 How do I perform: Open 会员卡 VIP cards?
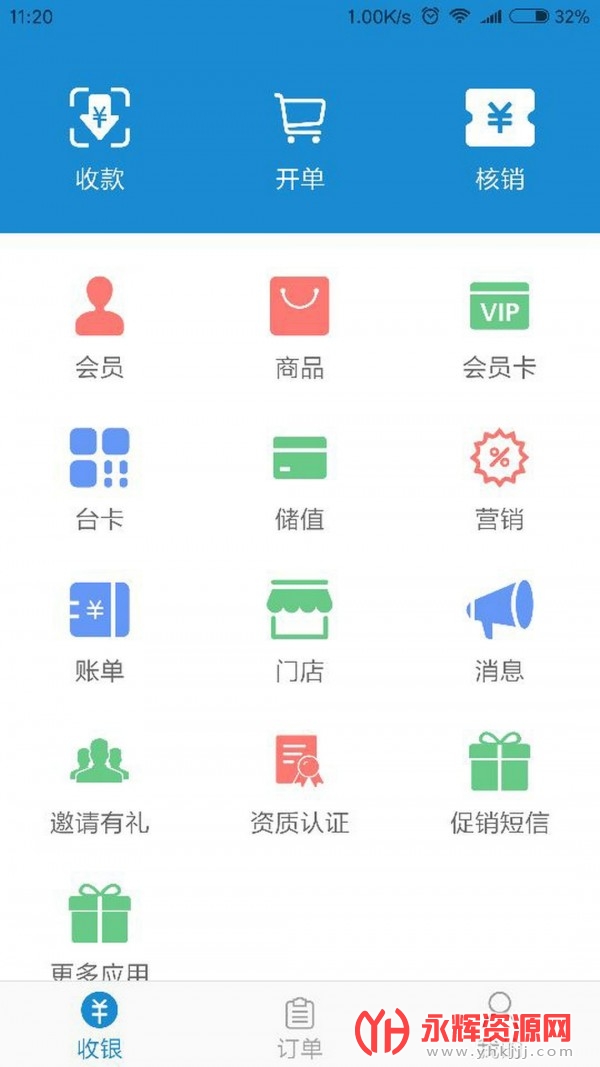click(499, 327)
